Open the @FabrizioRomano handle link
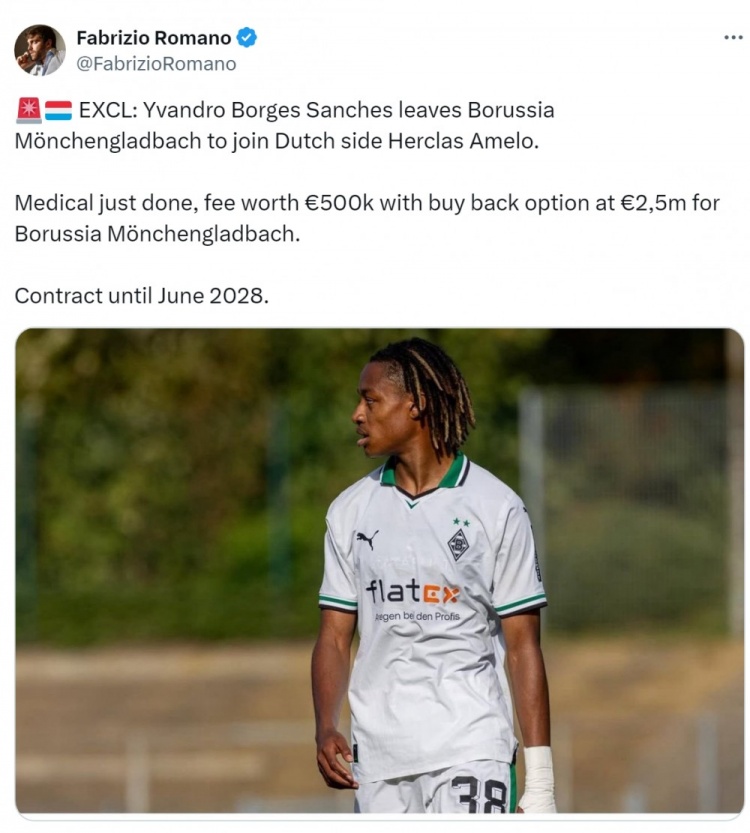Viewport: 750px width, 833px height. (x=156, y=64)
